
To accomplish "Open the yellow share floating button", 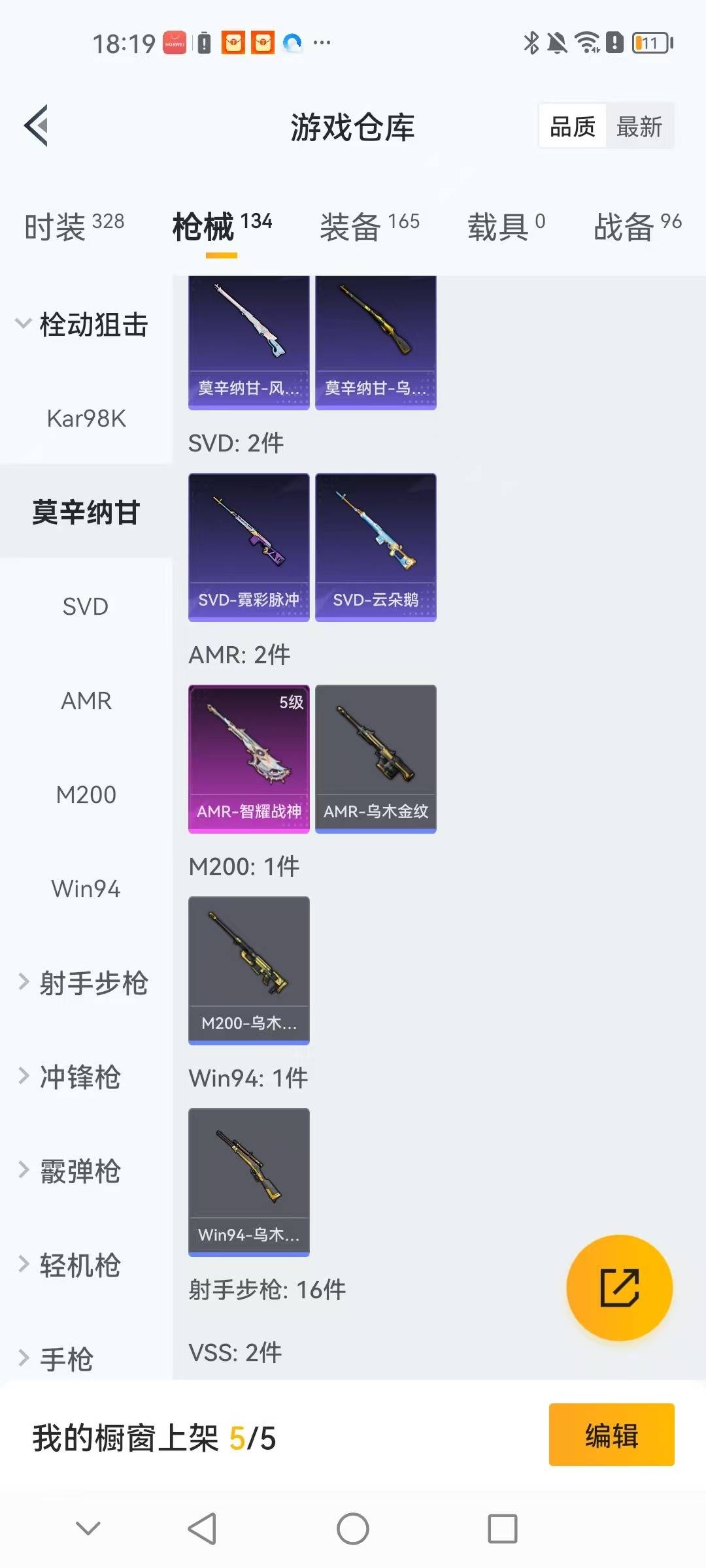I will point(617,1288).
